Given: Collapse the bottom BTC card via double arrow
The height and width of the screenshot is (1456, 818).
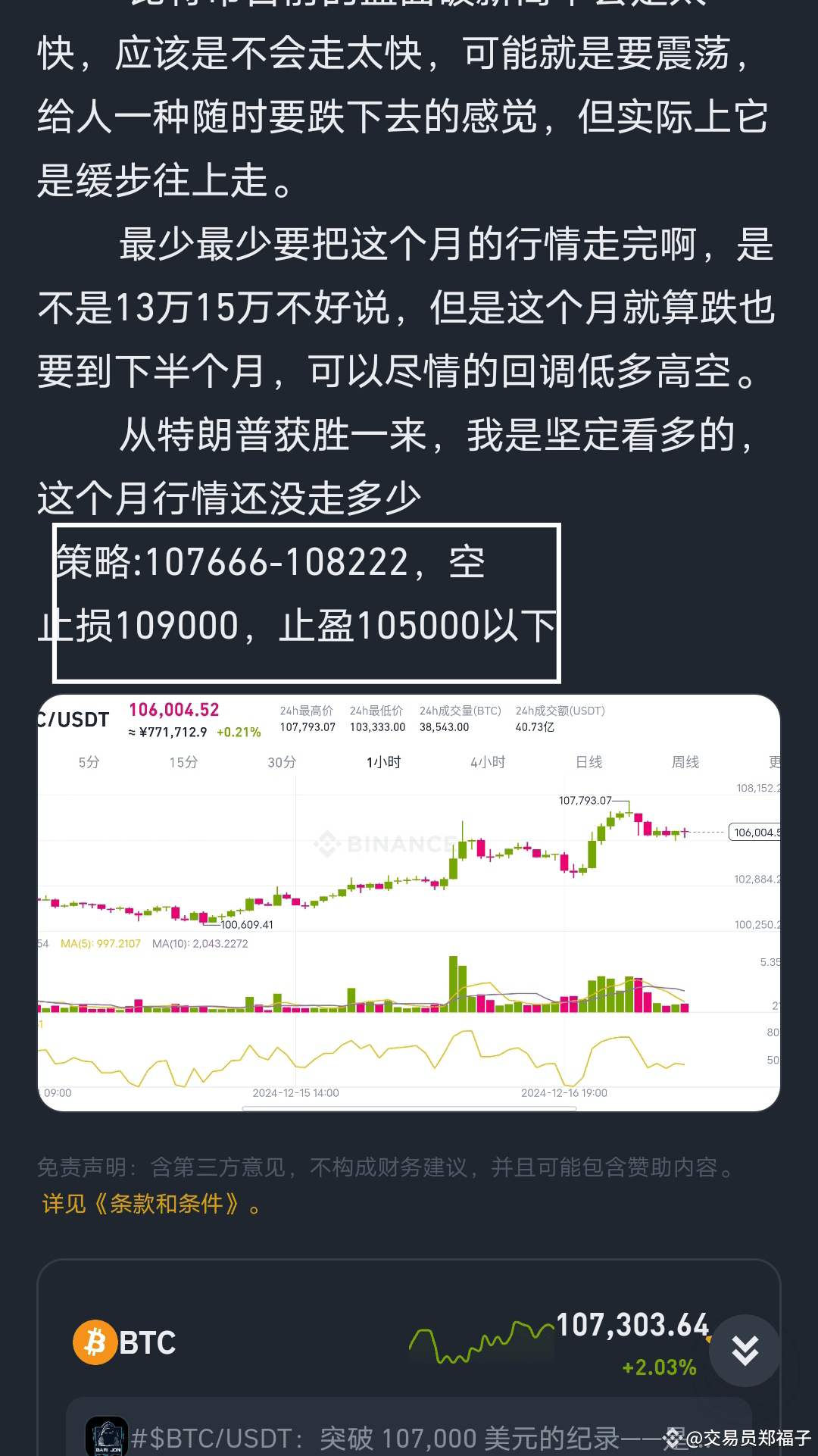Looking at the screenshot, I should pos(745,1350).
